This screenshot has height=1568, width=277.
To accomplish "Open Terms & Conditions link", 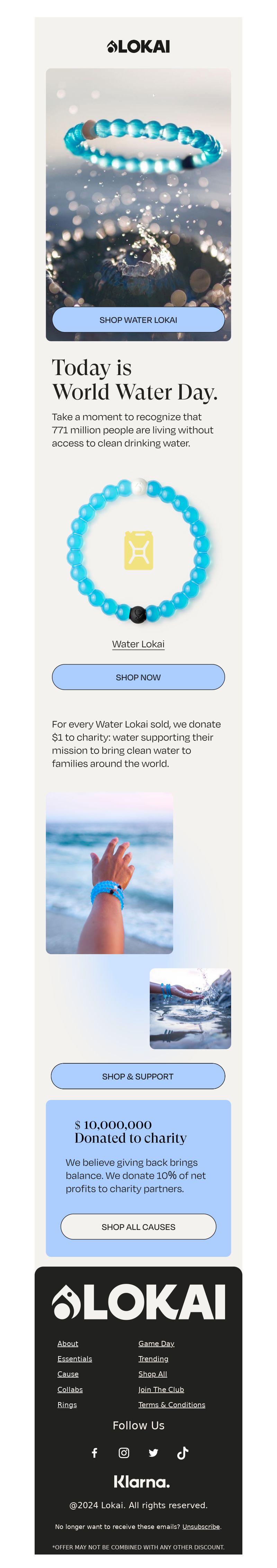I will (x=171, y=1405).
